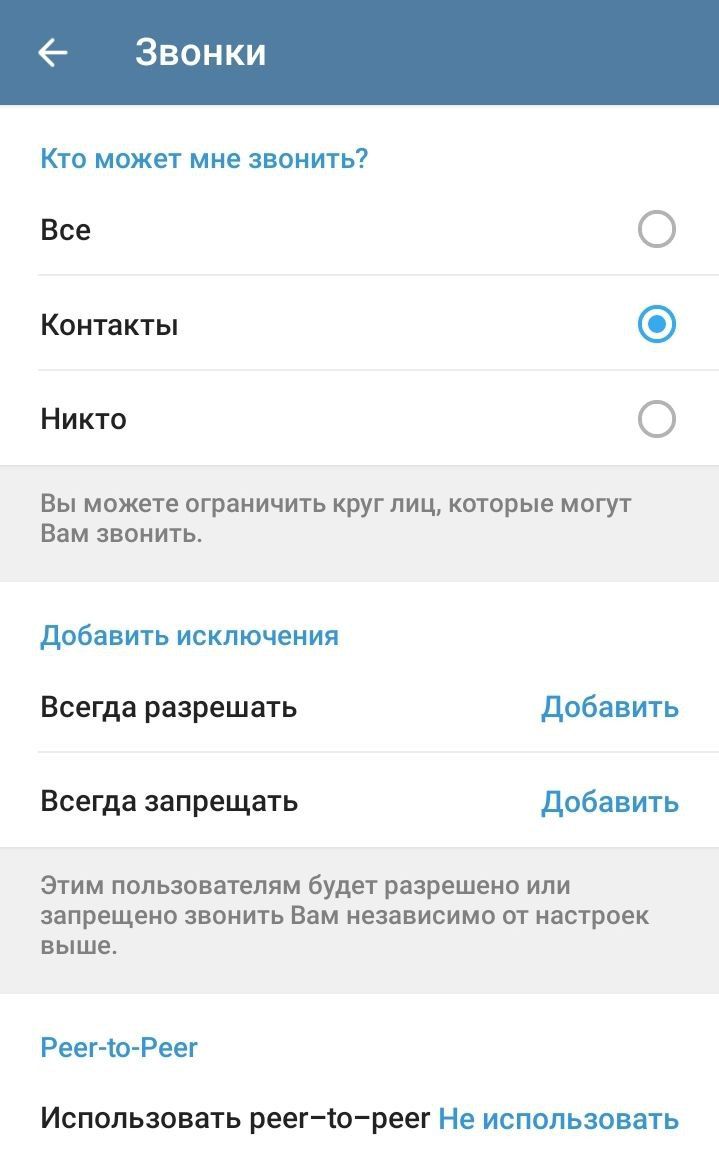Add users to Всегда запрещать
This screenshot has width=719, height=1164.
(609, 802)
